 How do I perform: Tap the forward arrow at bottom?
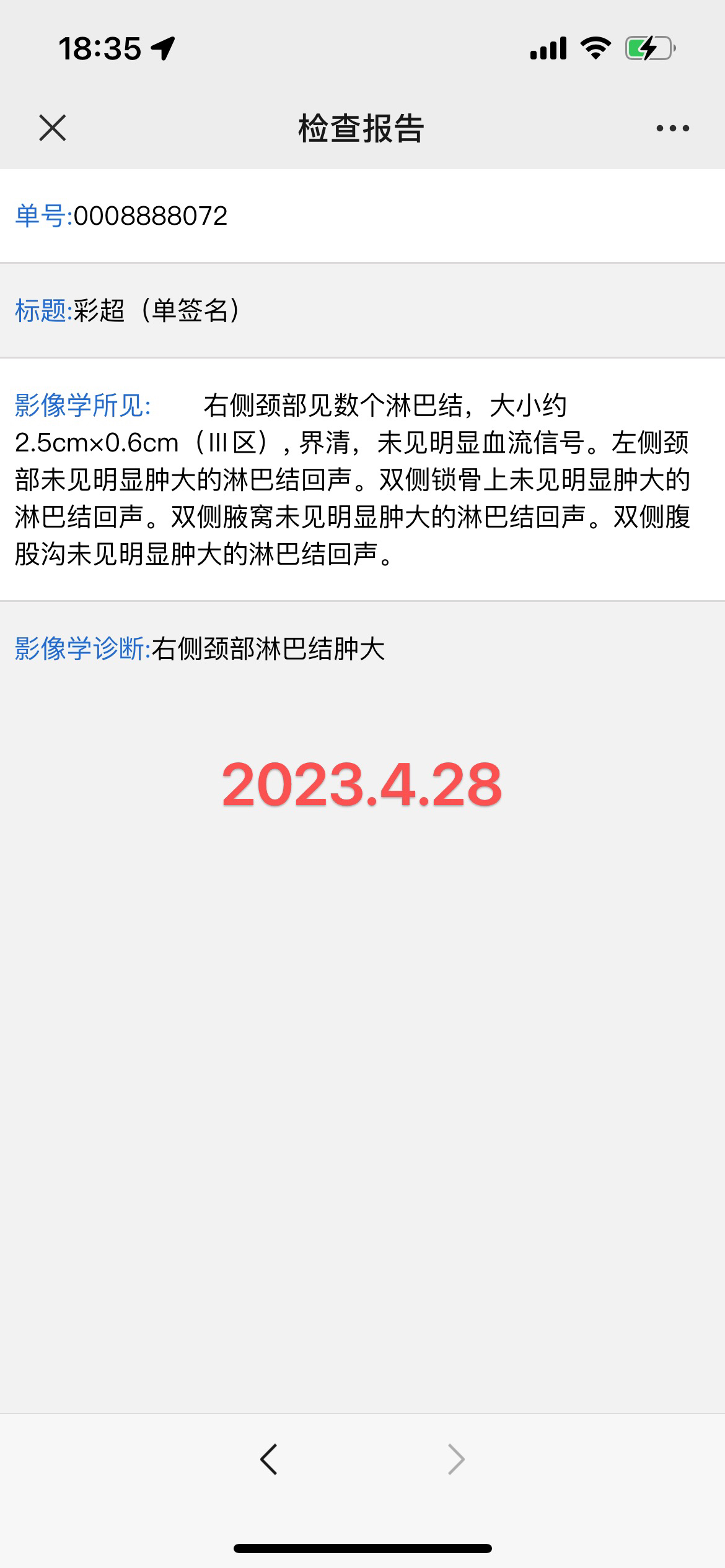[456, 1459]
